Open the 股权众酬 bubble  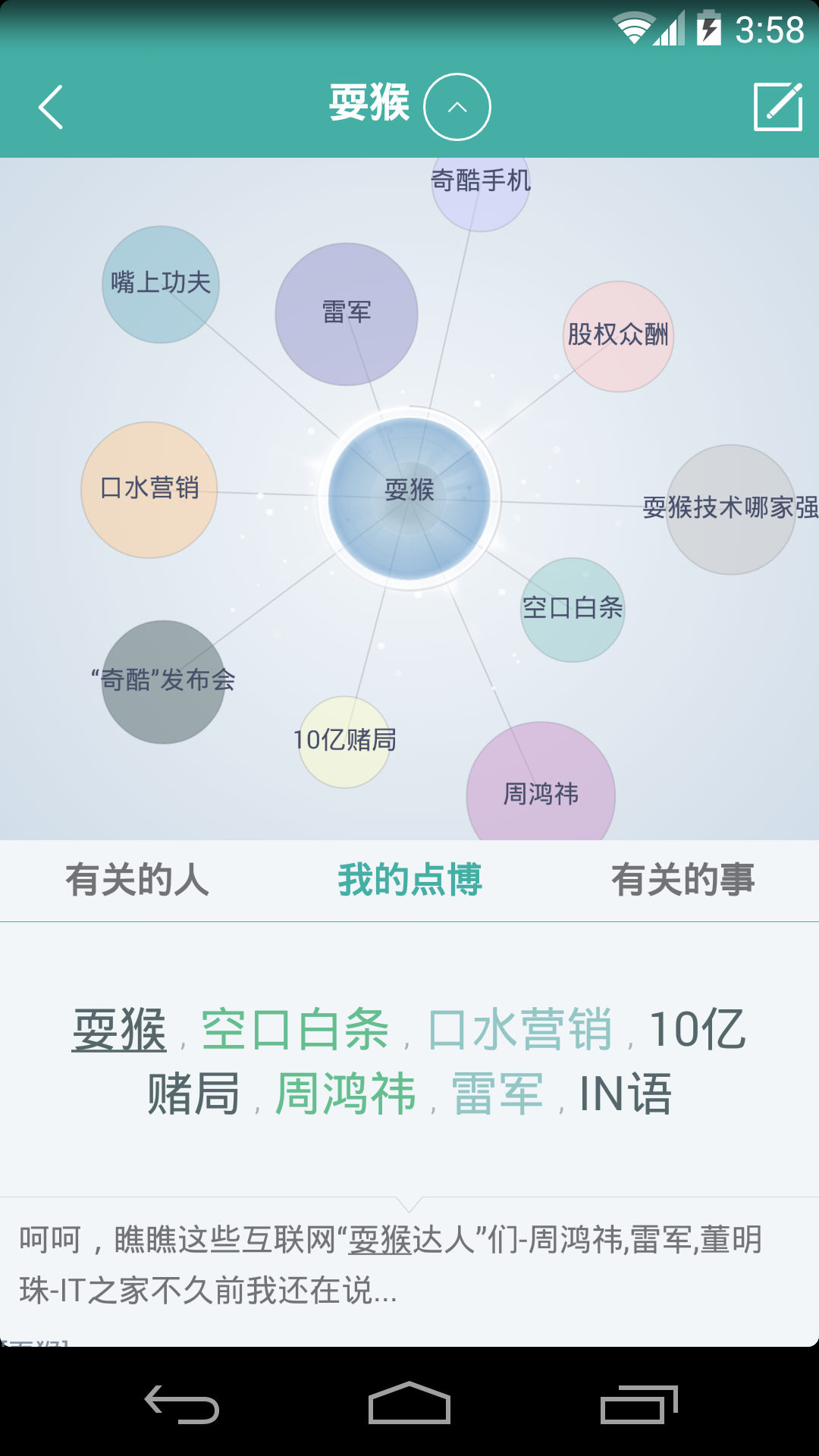(x=618, y=336)
